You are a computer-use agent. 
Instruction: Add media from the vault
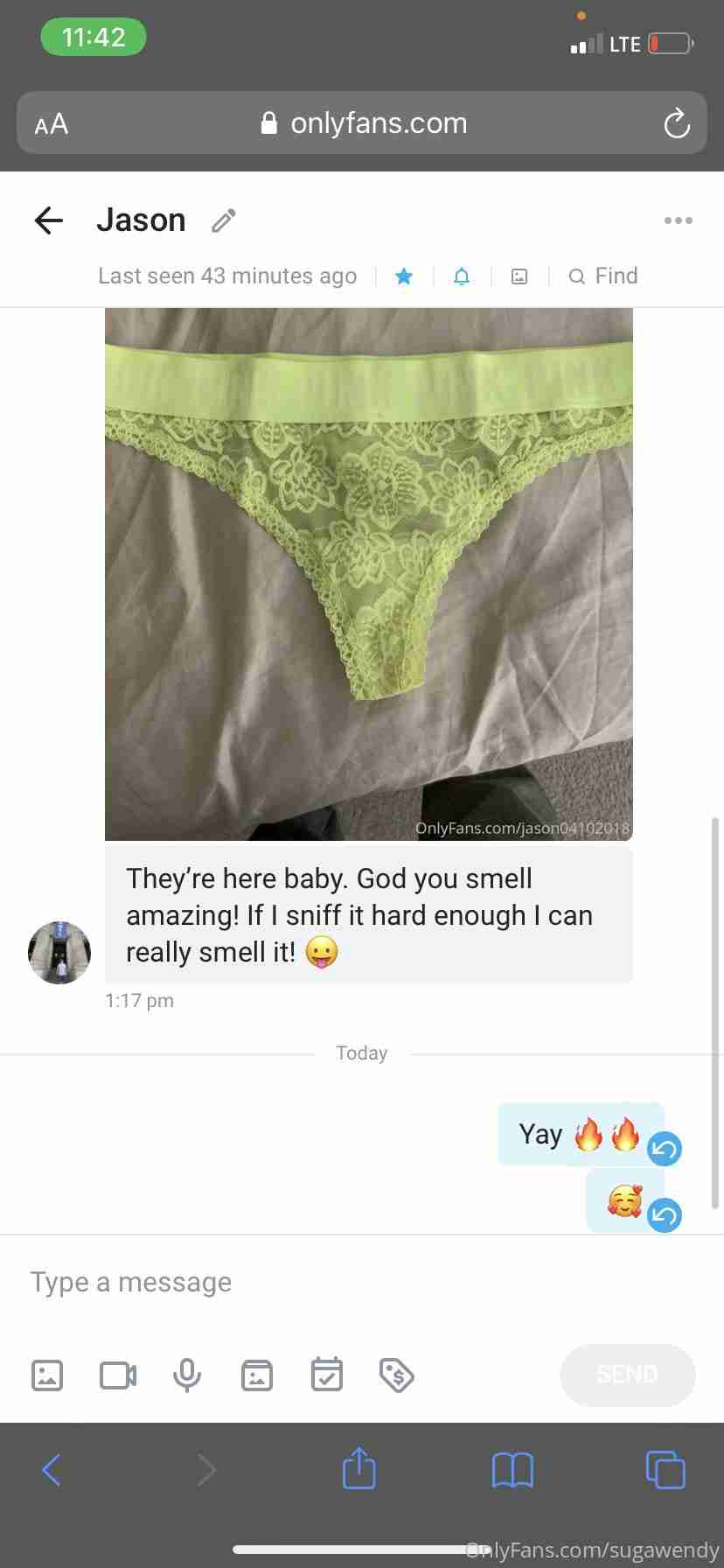tap(257, 1375)
